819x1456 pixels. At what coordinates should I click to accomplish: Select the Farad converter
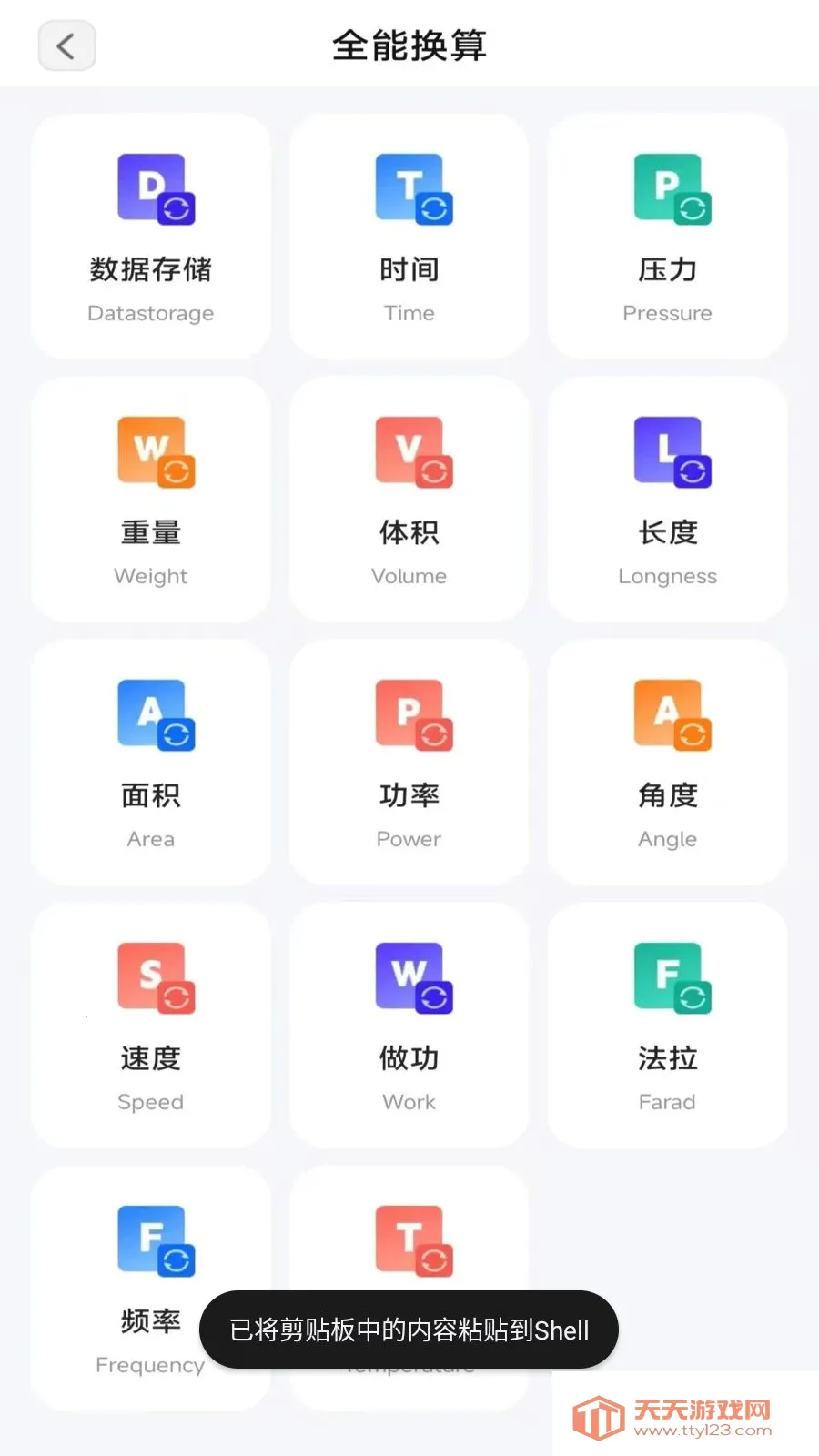[667, 1025]
